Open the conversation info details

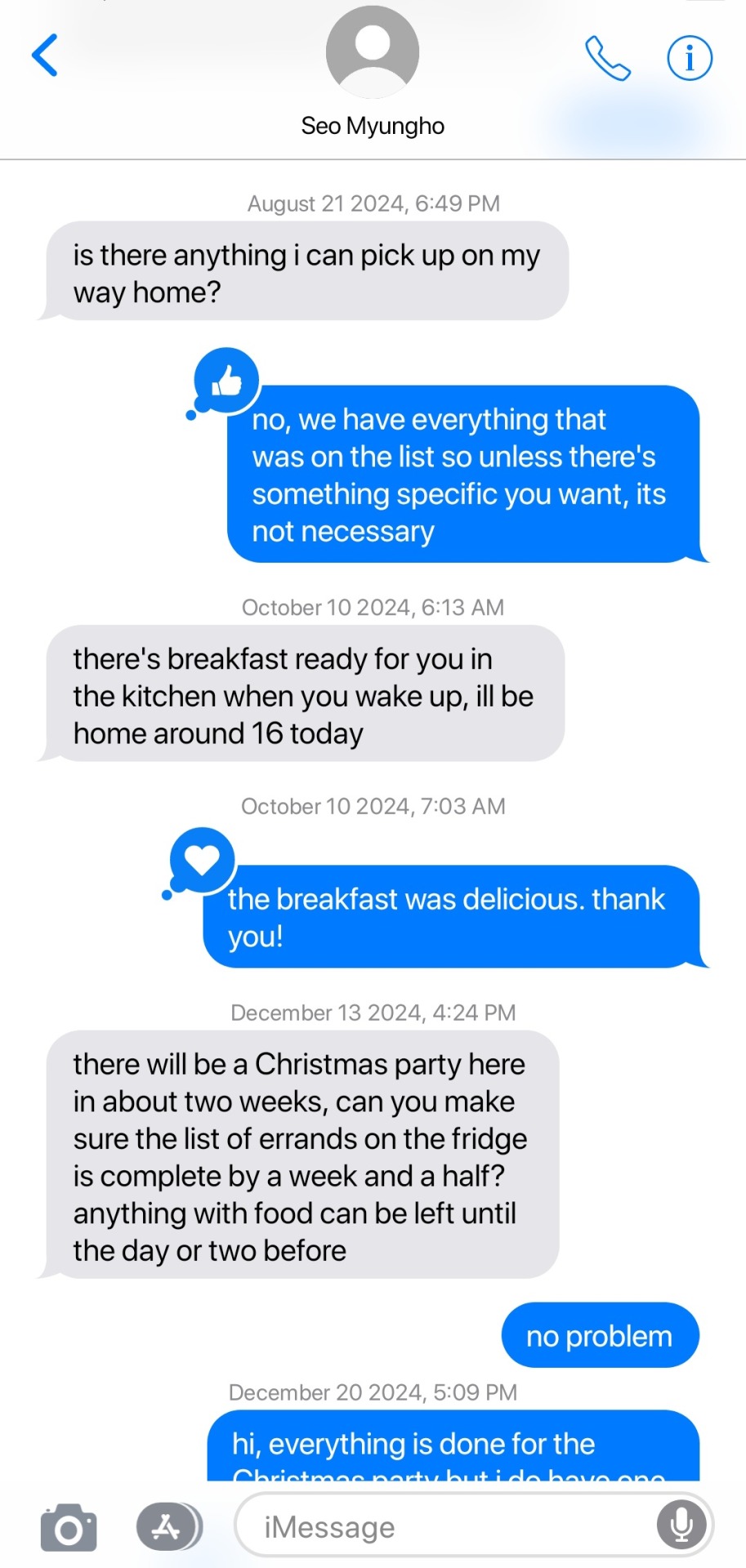click(690, 58)
